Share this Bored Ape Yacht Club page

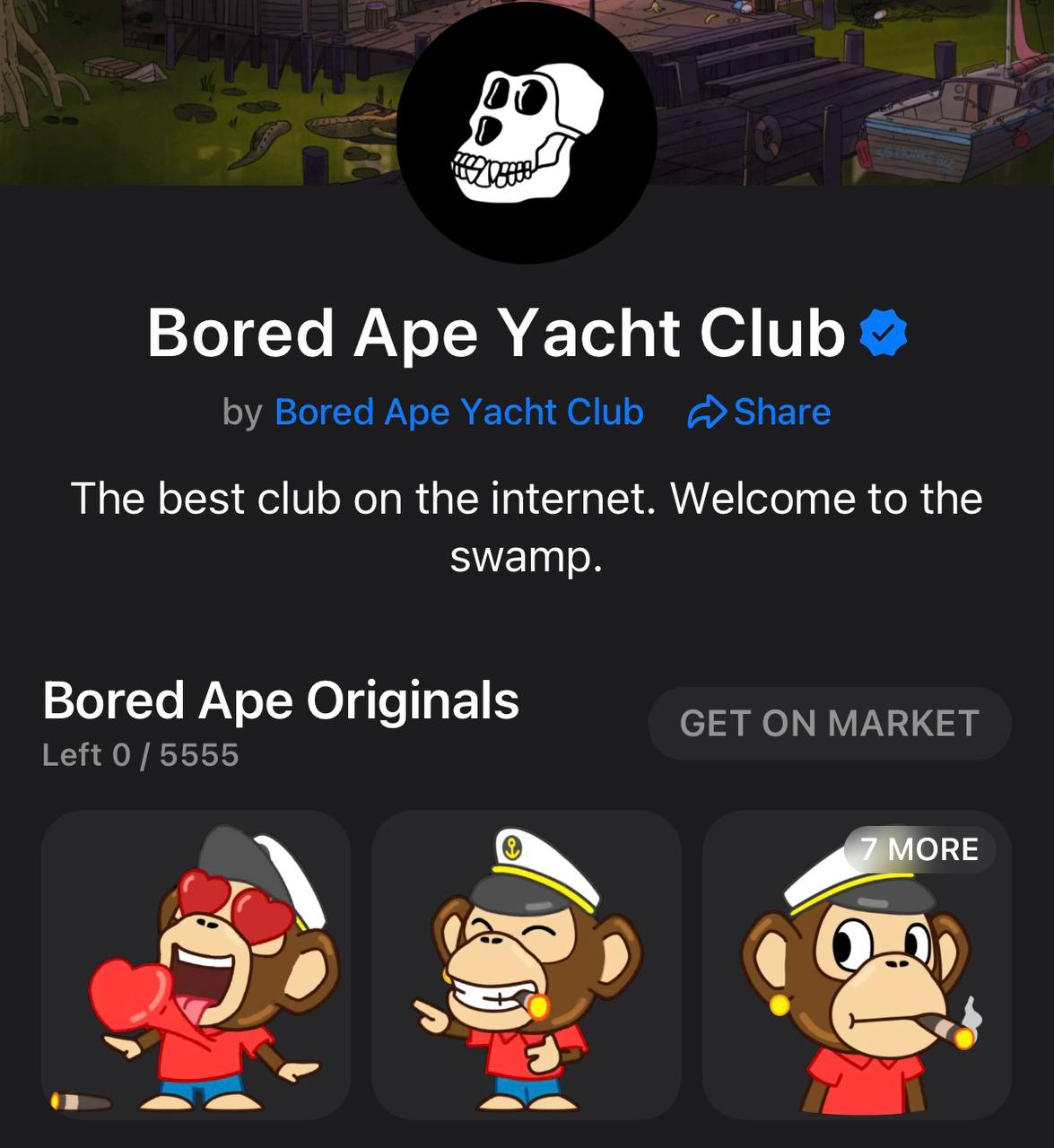(759, 413)
